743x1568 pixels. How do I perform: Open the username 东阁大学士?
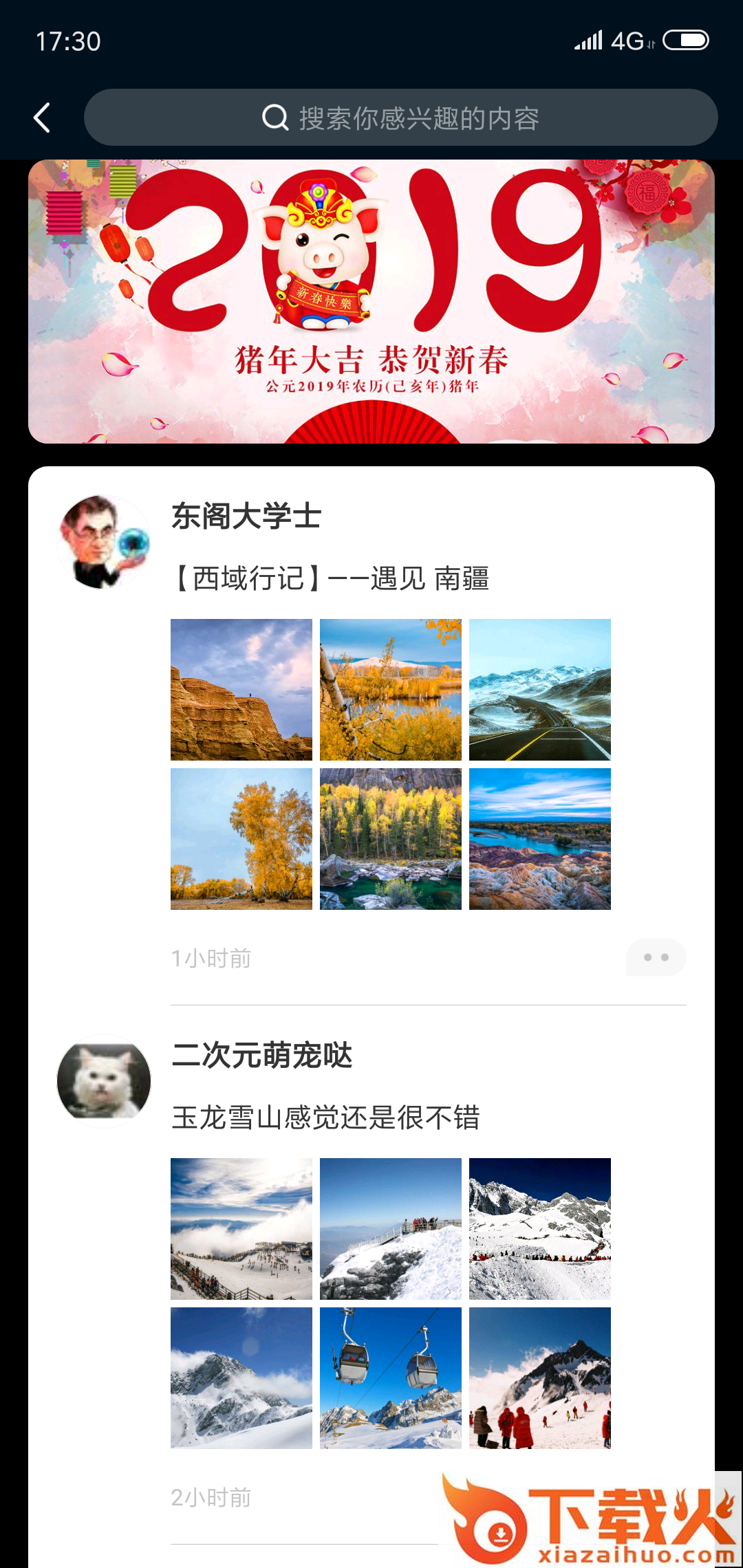click(246, 516)
